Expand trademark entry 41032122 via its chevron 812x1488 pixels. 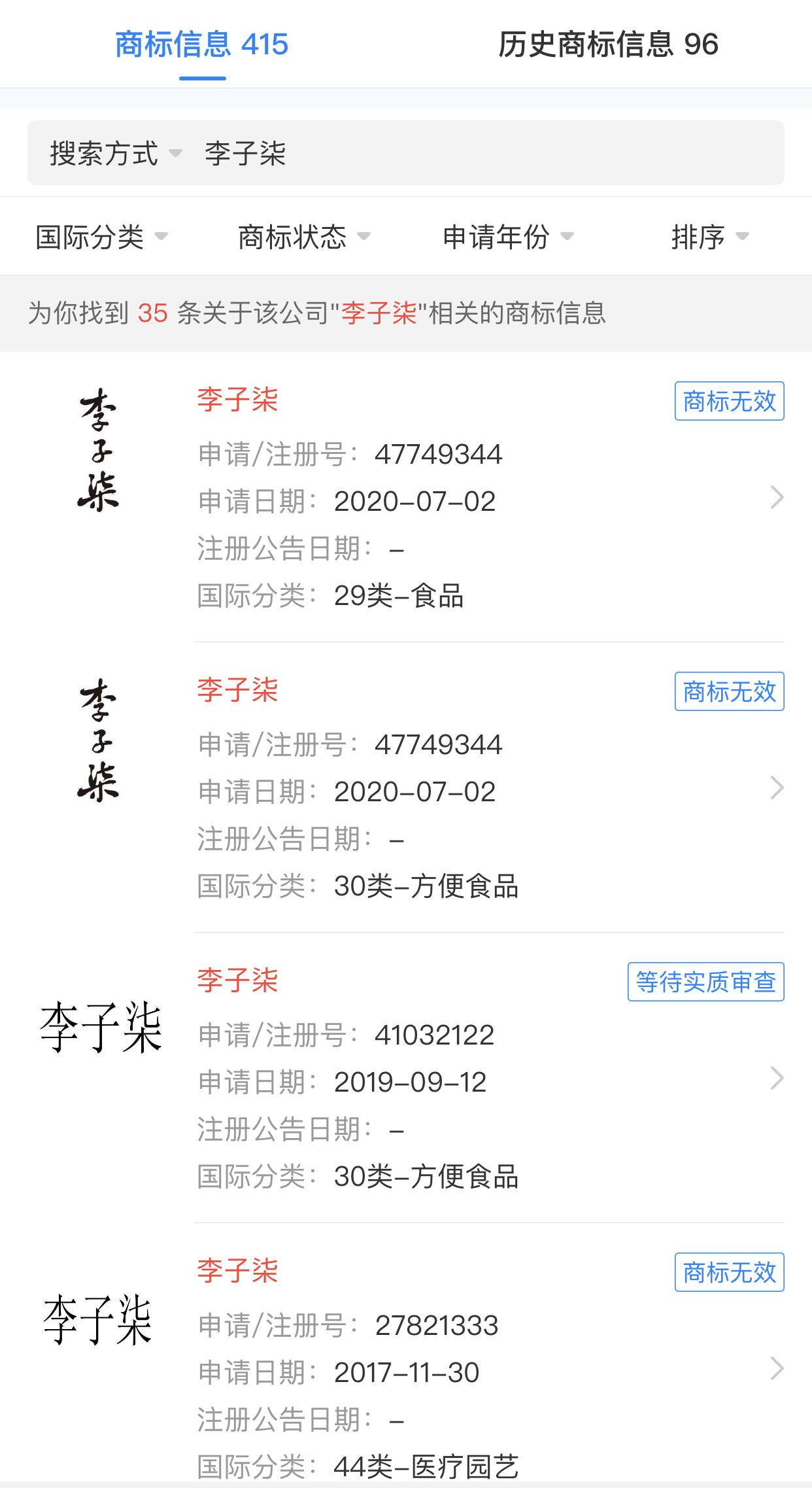coord(777,1078)
